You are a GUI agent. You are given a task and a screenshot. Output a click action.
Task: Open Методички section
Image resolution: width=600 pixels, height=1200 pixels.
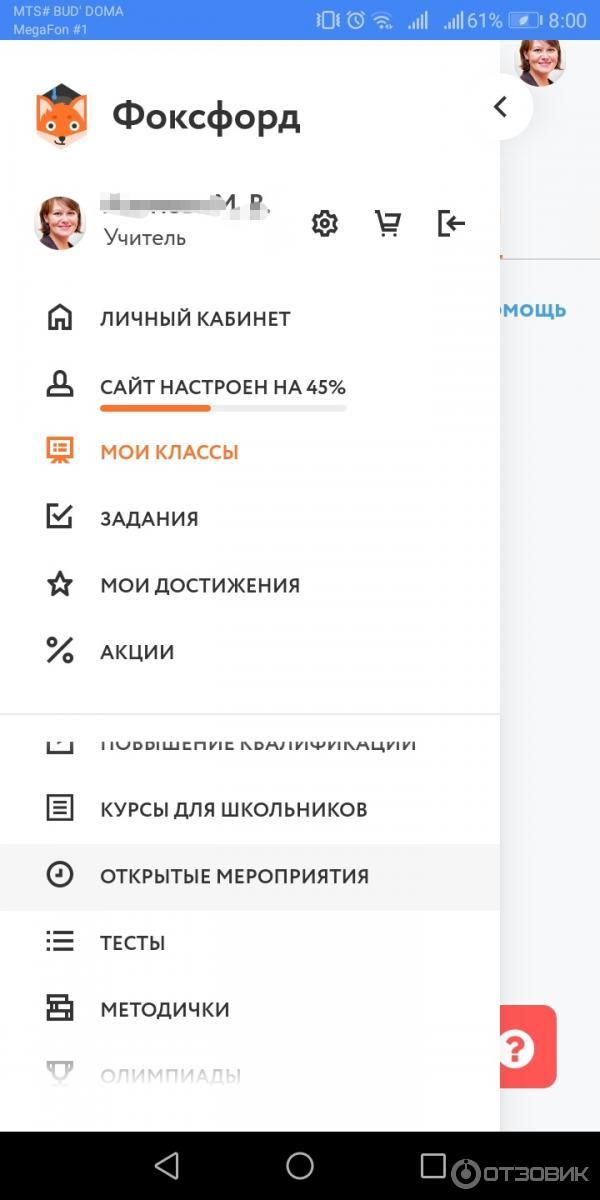164,1009
